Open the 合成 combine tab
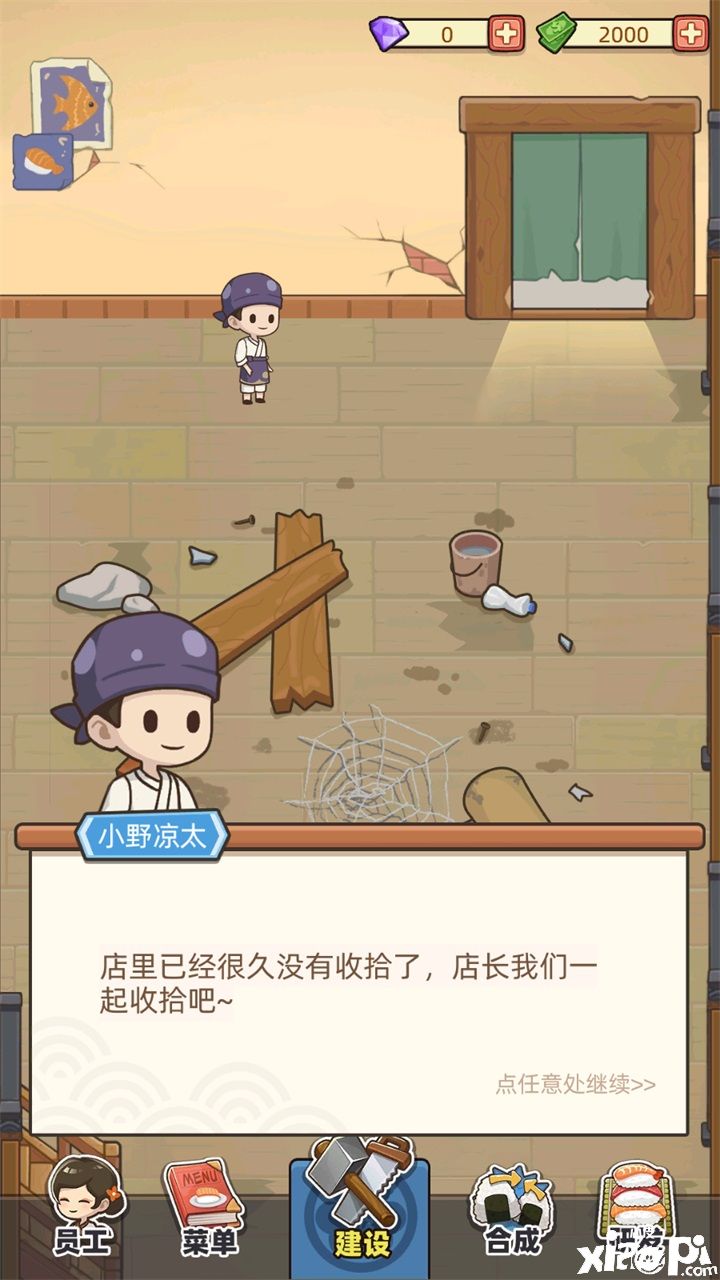This screenshot has width=720, height=1280. click(x=512, y=1210)
